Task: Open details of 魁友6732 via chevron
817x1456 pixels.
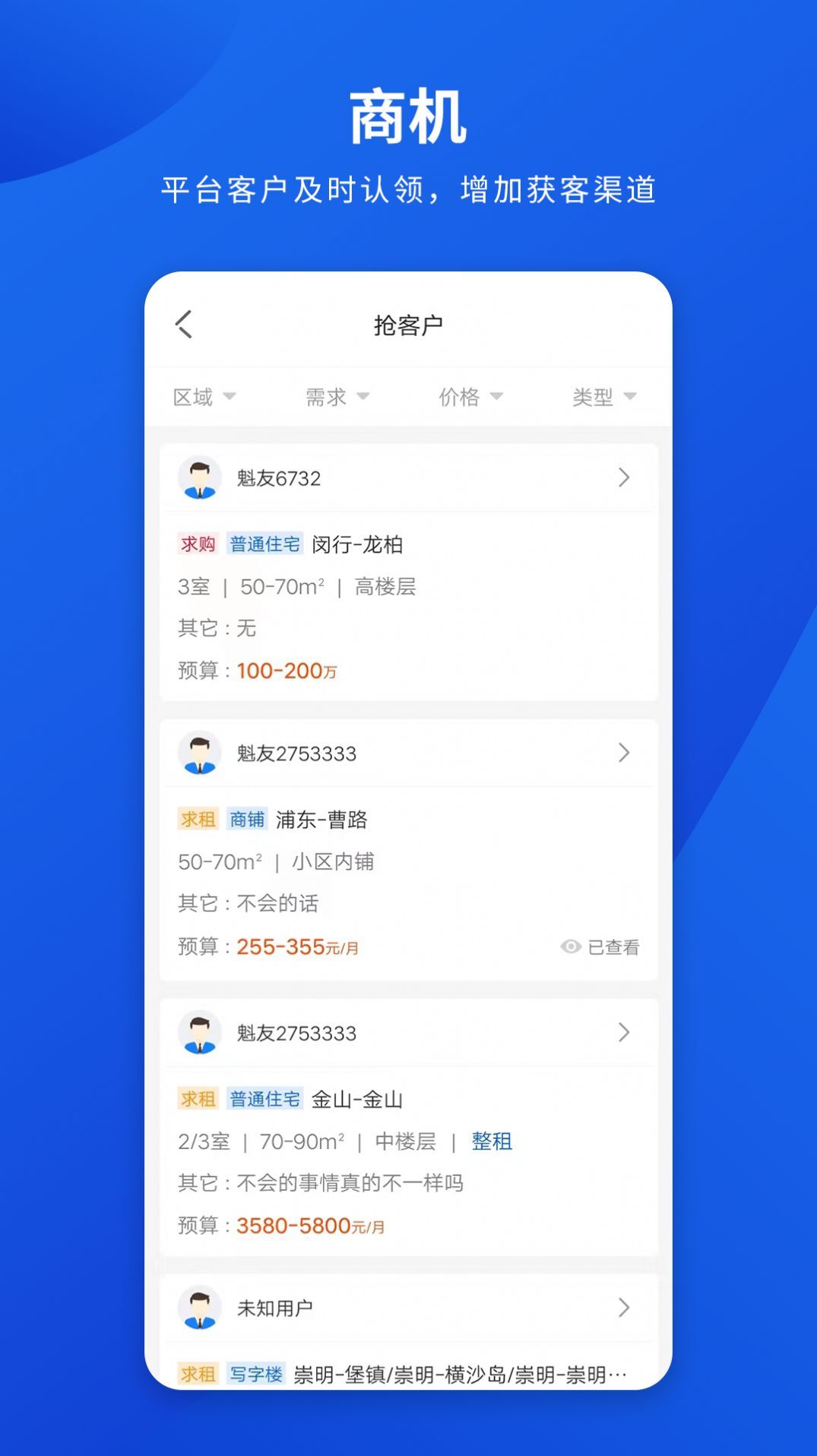Action: 625,477
